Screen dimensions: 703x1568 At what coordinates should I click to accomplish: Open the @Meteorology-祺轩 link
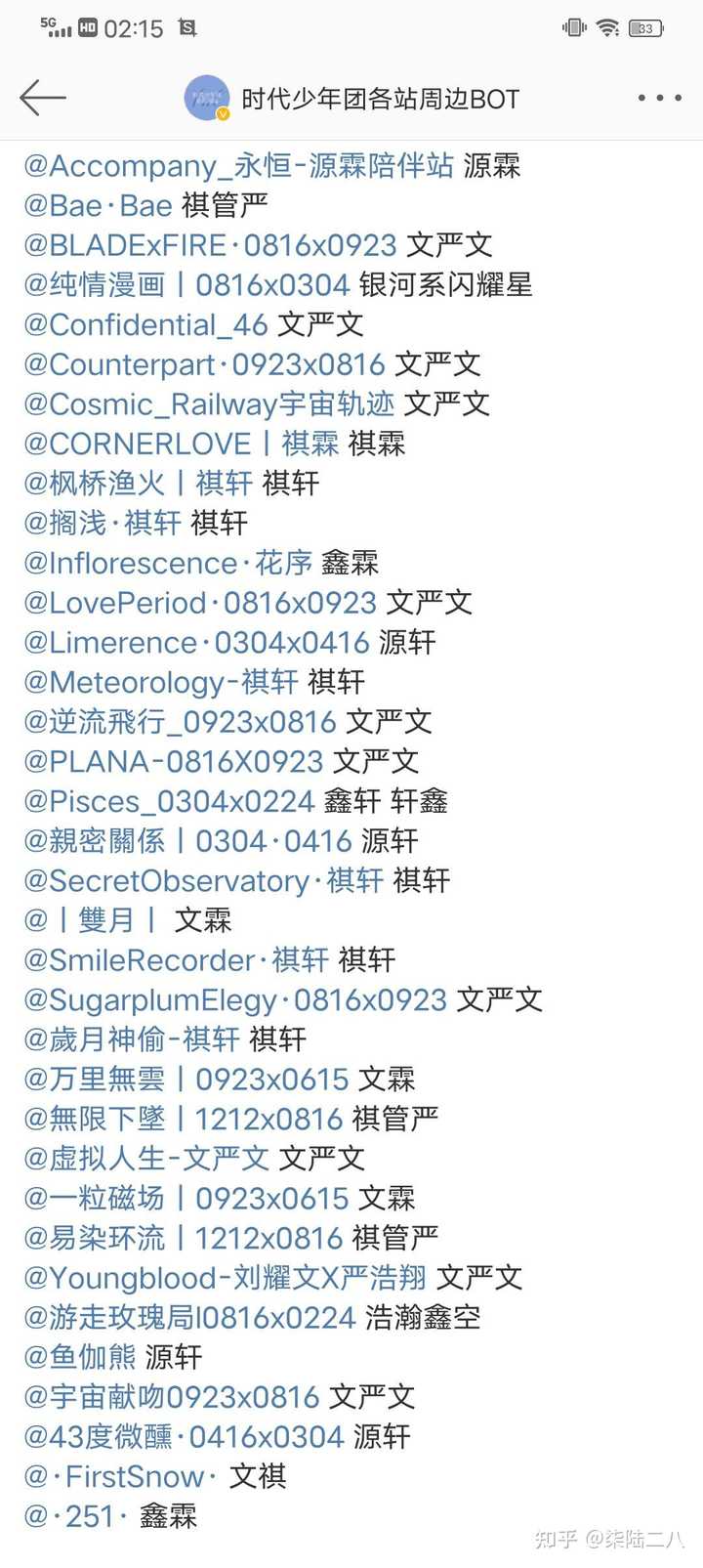click(x=161, y=683)
